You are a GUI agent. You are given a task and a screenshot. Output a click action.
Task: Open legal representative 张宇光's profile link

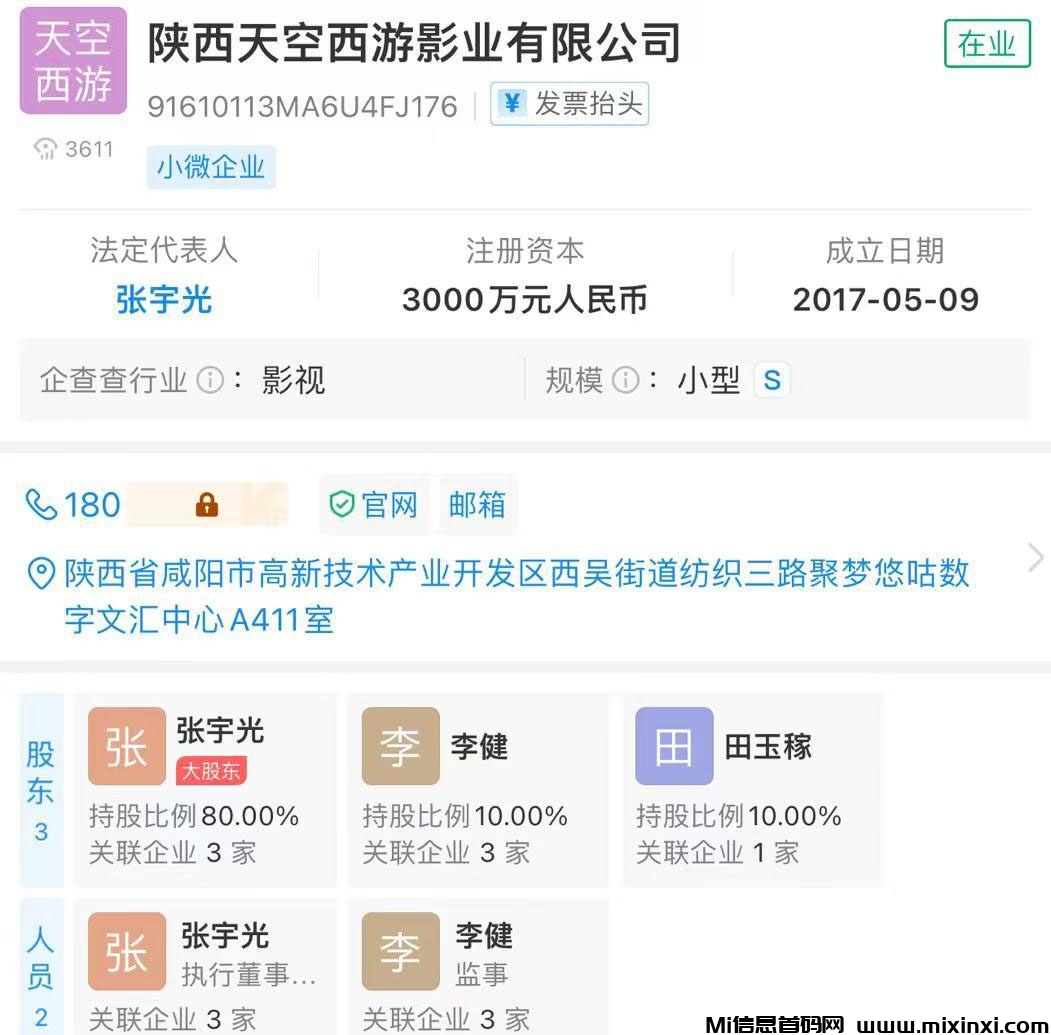[164, 299]
